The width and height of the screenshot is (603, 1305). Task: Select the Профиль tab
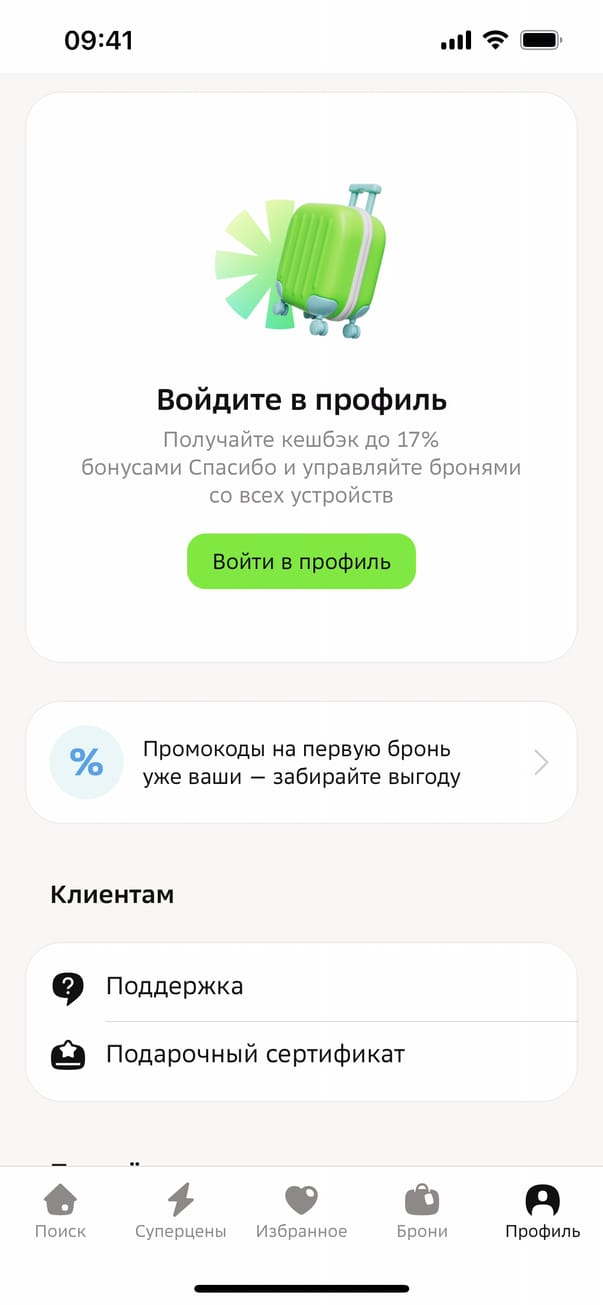(x=542, y=1210)
